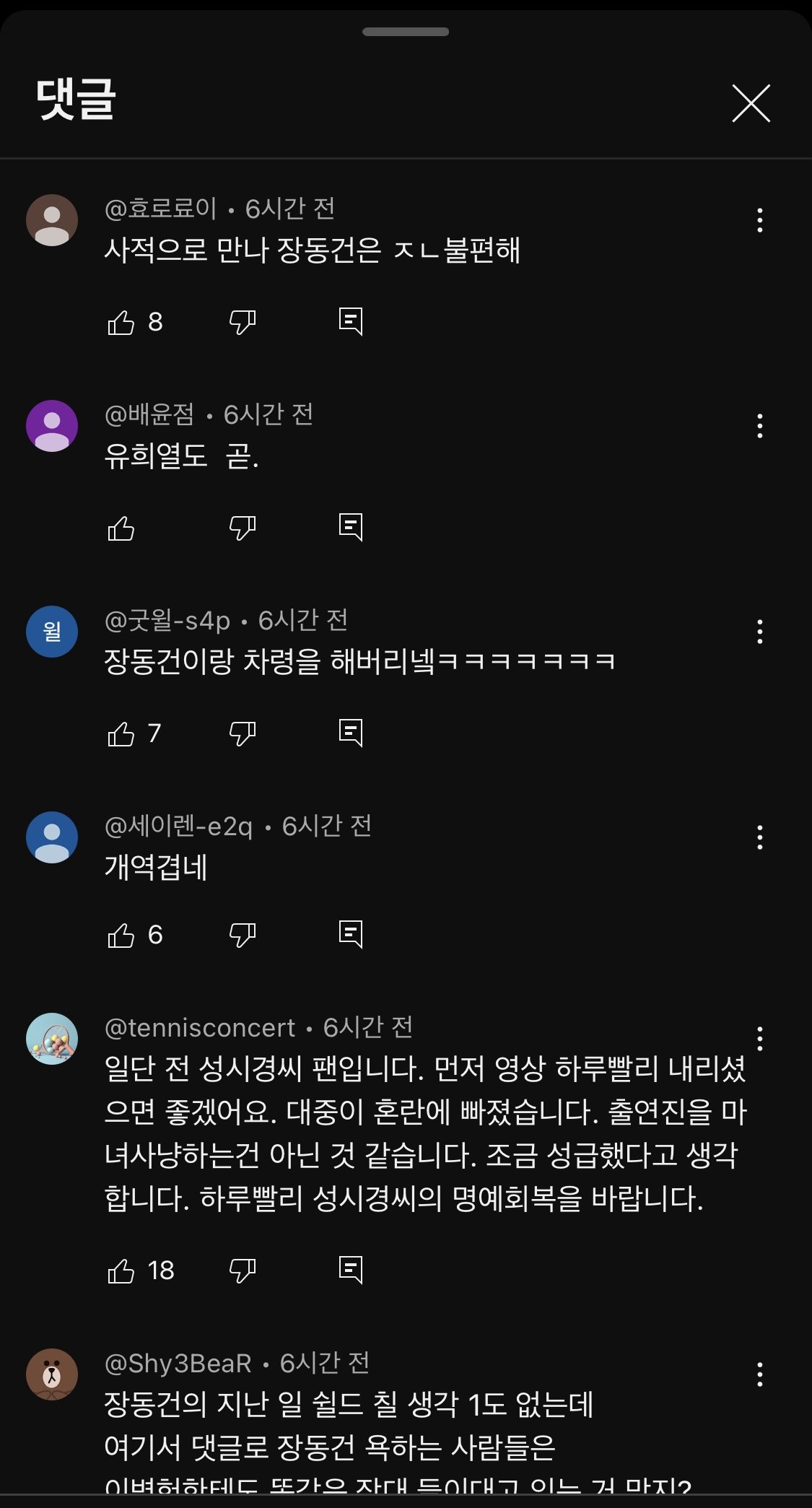This screenshot has width=812, height=1508.
Task: Reply to @굿윌-s4p's comment
Action: pyautogui.click(x=351, y=733)
